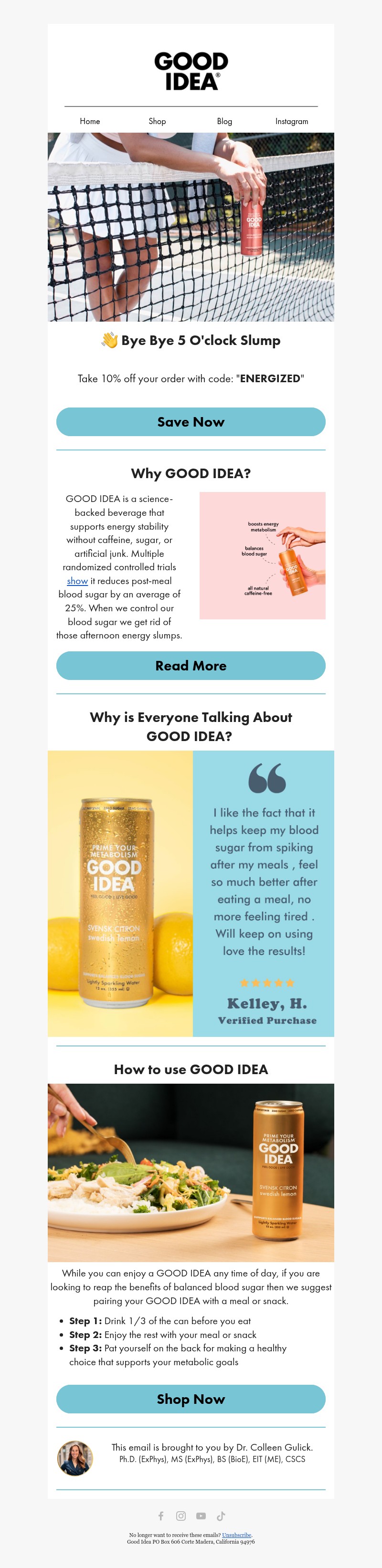The height and width of the screenshot is (1568, 382).
Task: Open the Instagram icon in footer
Action: [x=181, y=1516]
